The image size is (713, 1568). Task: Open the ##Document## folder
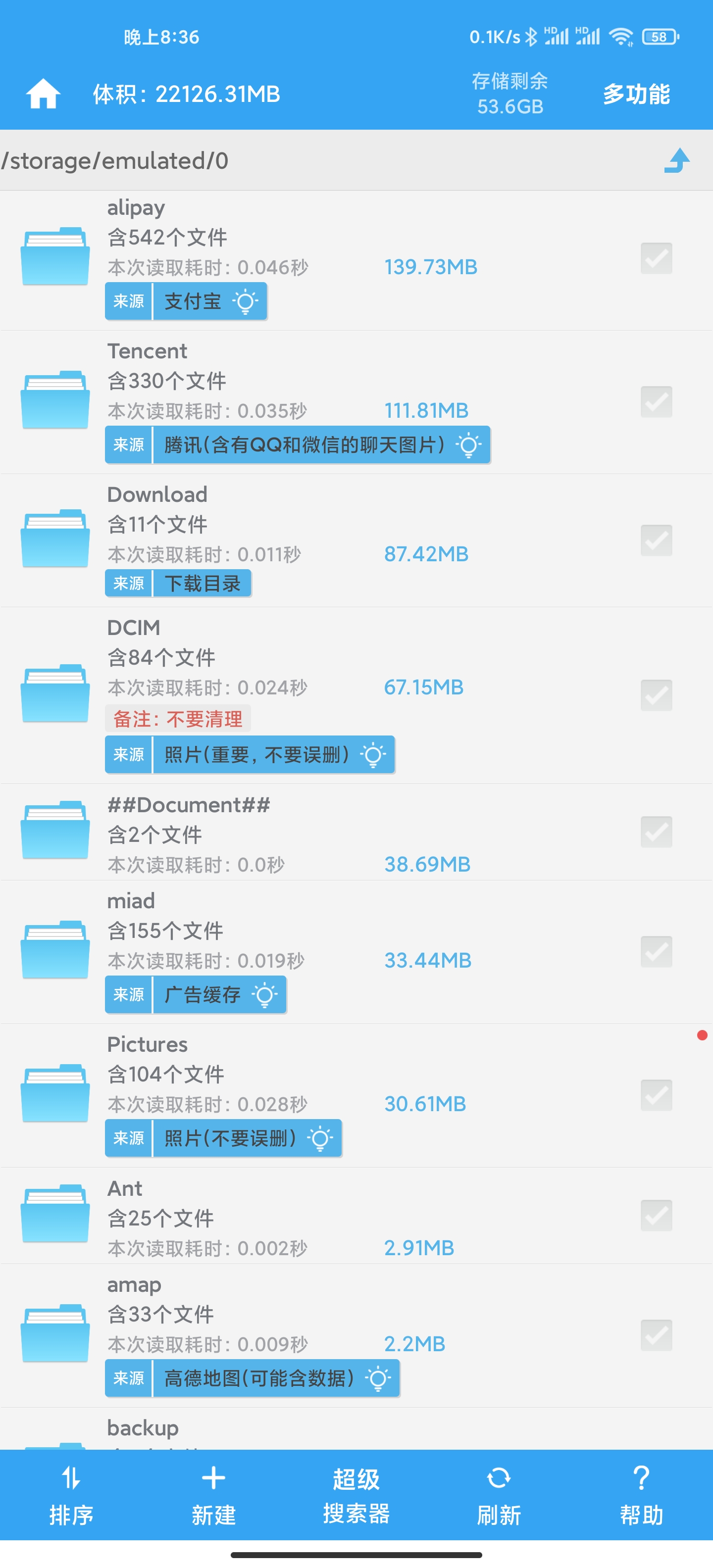click(356, 832)
